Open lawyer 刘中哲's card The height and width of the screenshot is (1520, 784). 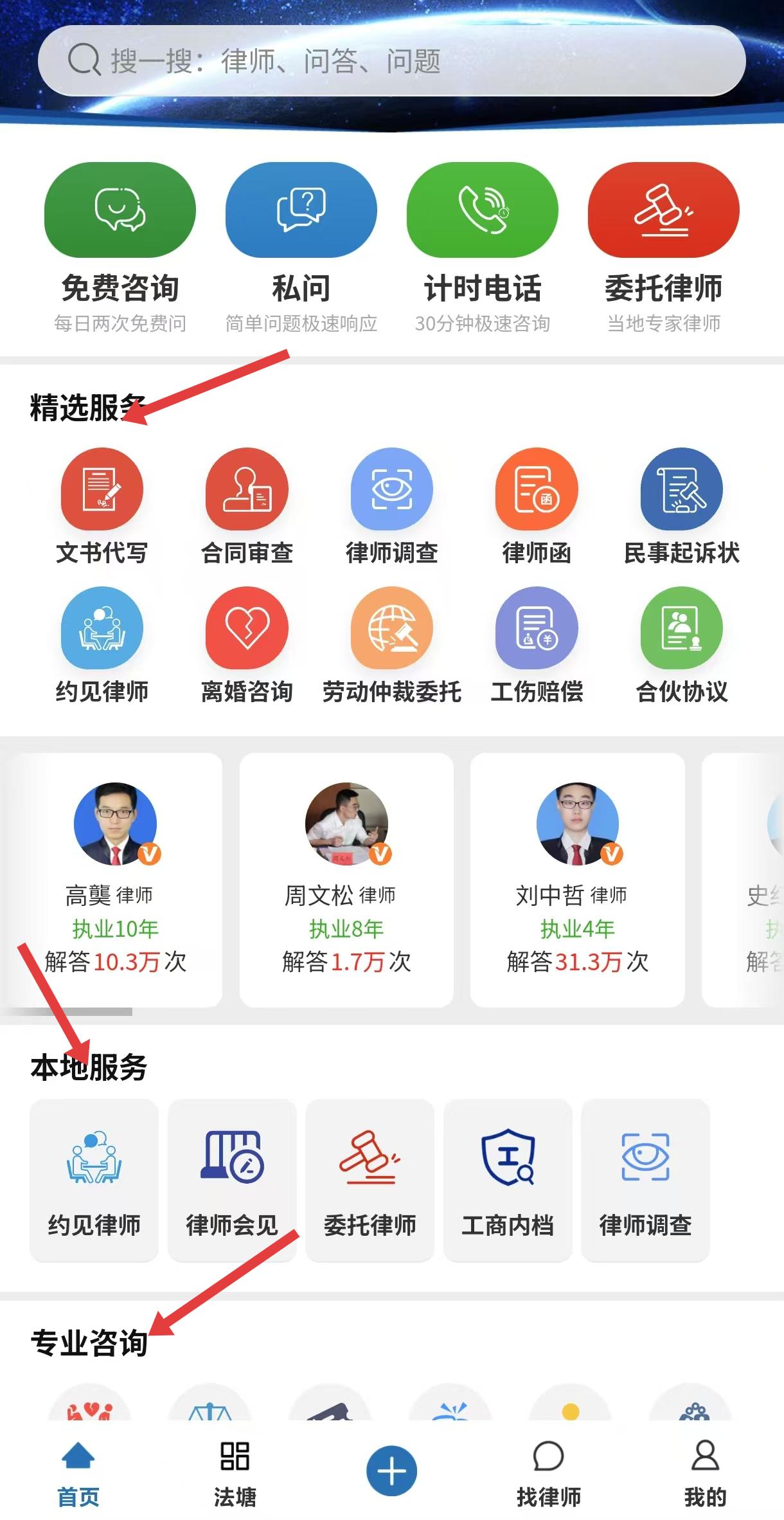click(x=577, y=878)
